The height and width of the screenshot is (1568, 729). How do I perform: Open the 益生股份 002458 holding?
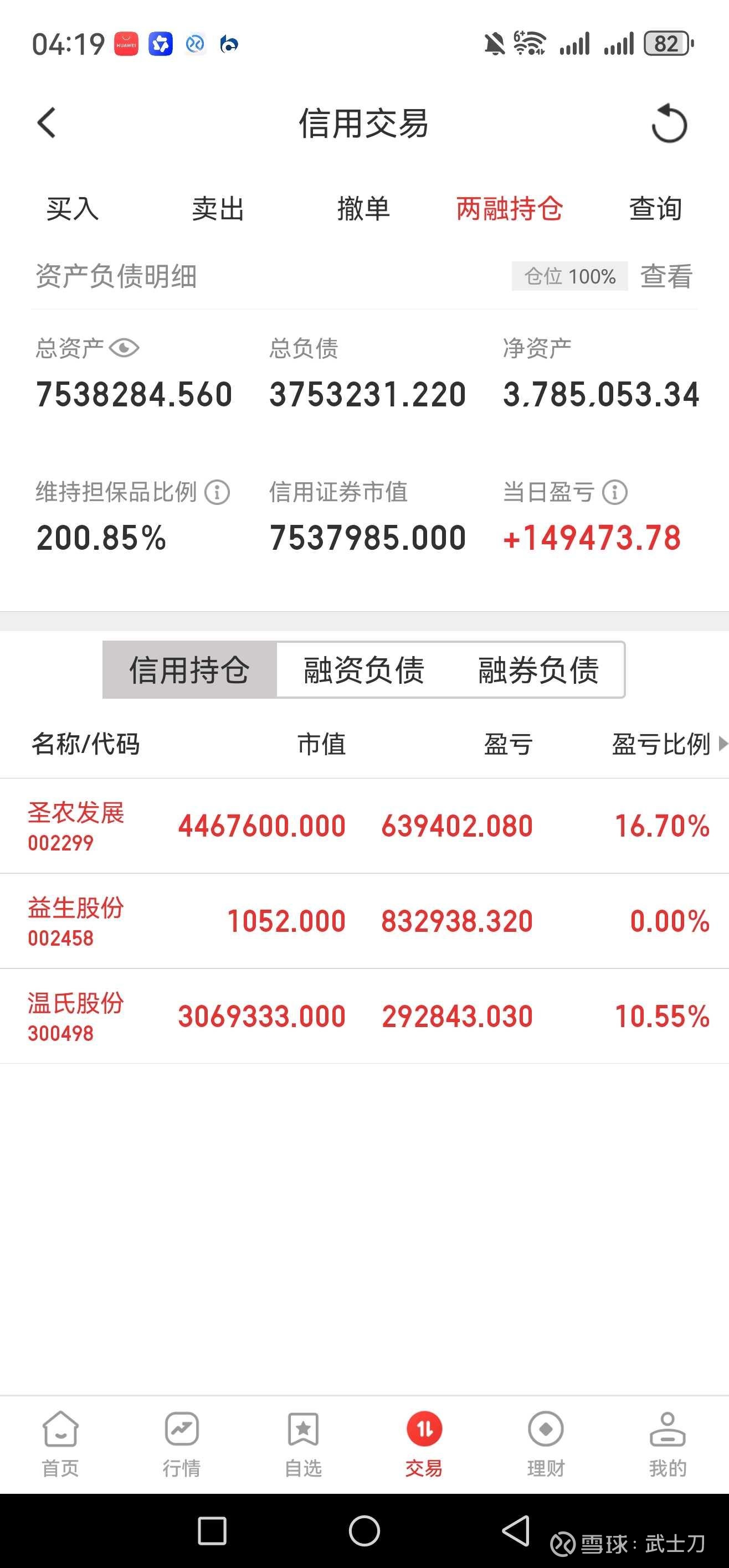pos(364,921)
